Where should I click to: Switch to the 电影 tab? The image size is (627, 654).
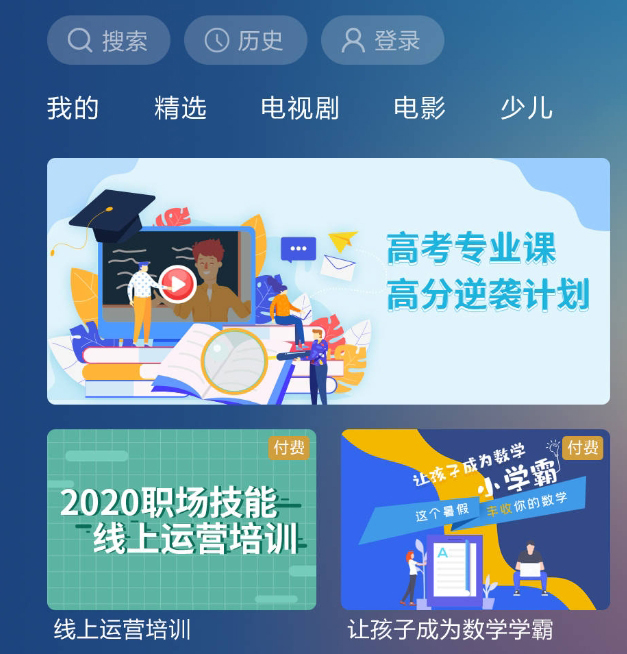point(419,108)
